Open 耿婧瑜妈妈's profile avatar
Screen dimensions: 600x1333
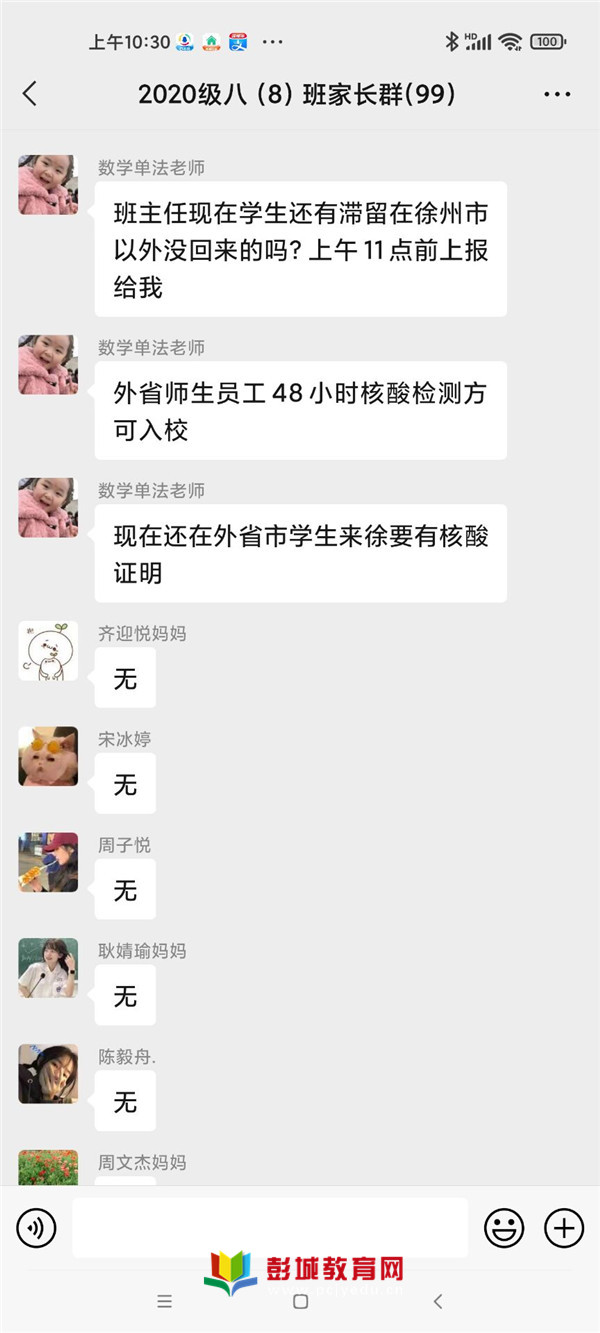pyautogui.click(x=48, y=968)
